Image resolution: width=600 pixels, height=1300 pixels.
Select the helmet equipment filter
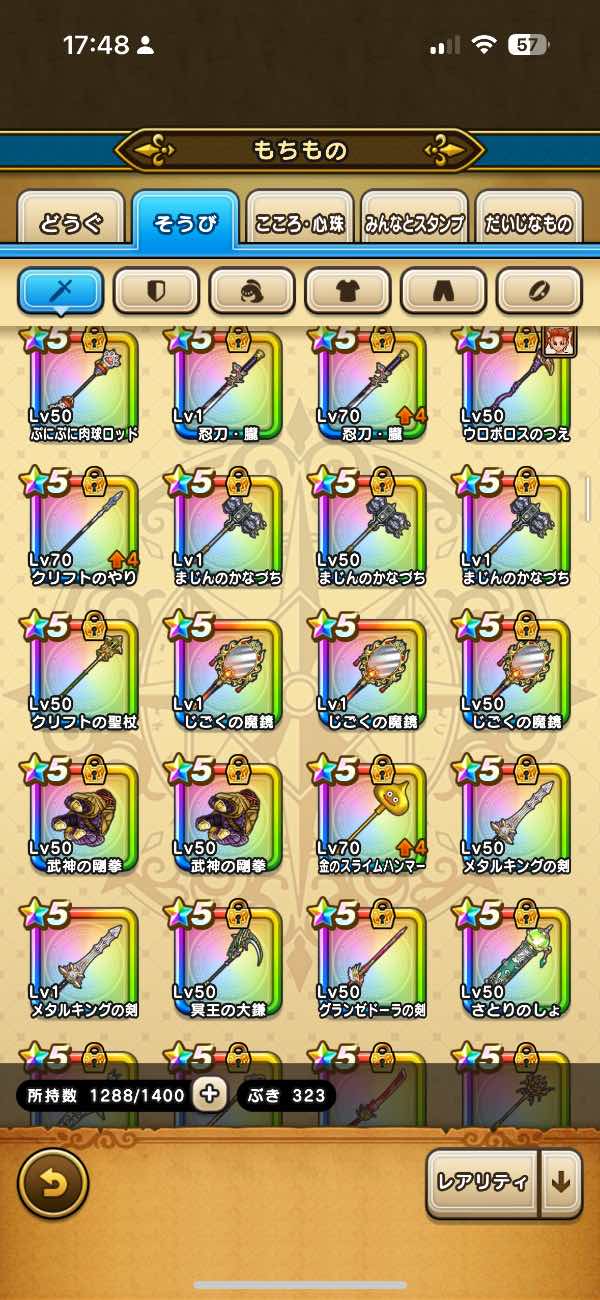click(252, 291)
